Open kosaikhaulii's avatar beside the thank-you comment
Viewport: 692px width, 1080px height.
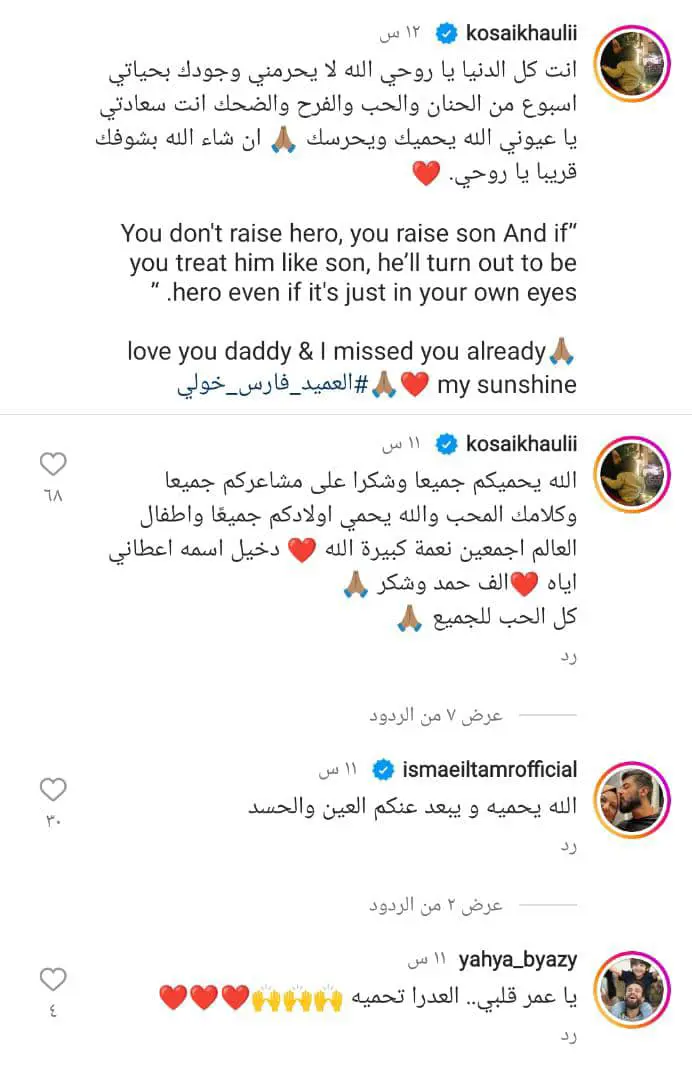tap(631, 473)
